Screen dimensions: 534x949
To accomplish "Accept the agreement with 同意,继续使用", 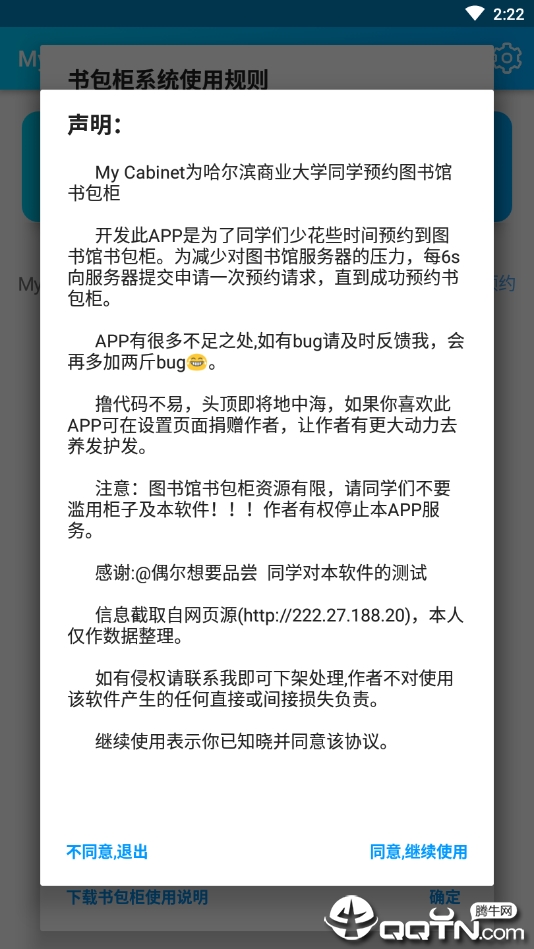I will pos(418,852).
